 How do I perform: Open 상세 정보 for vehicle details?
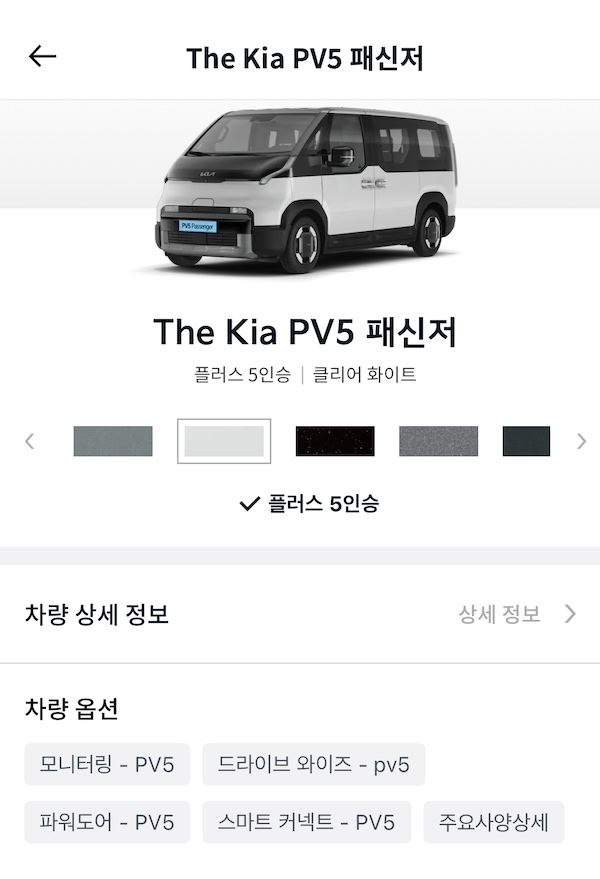pyautogui.click(x=516, y=614)
